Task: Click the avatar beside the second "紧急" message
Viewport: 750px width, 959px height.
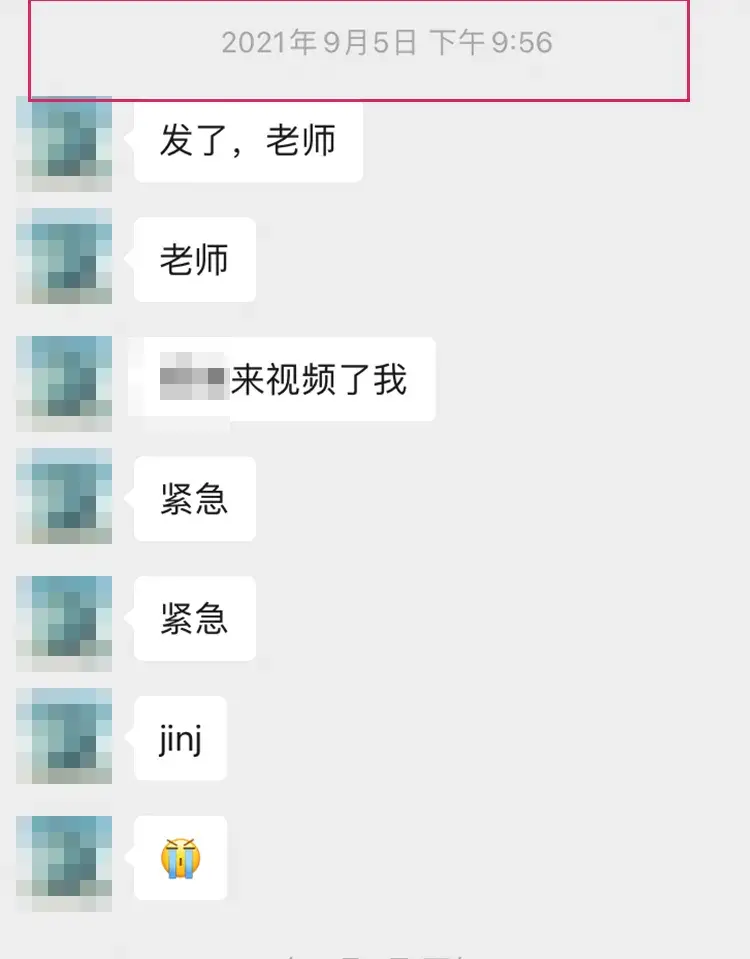Action: (x=63, y=618)
